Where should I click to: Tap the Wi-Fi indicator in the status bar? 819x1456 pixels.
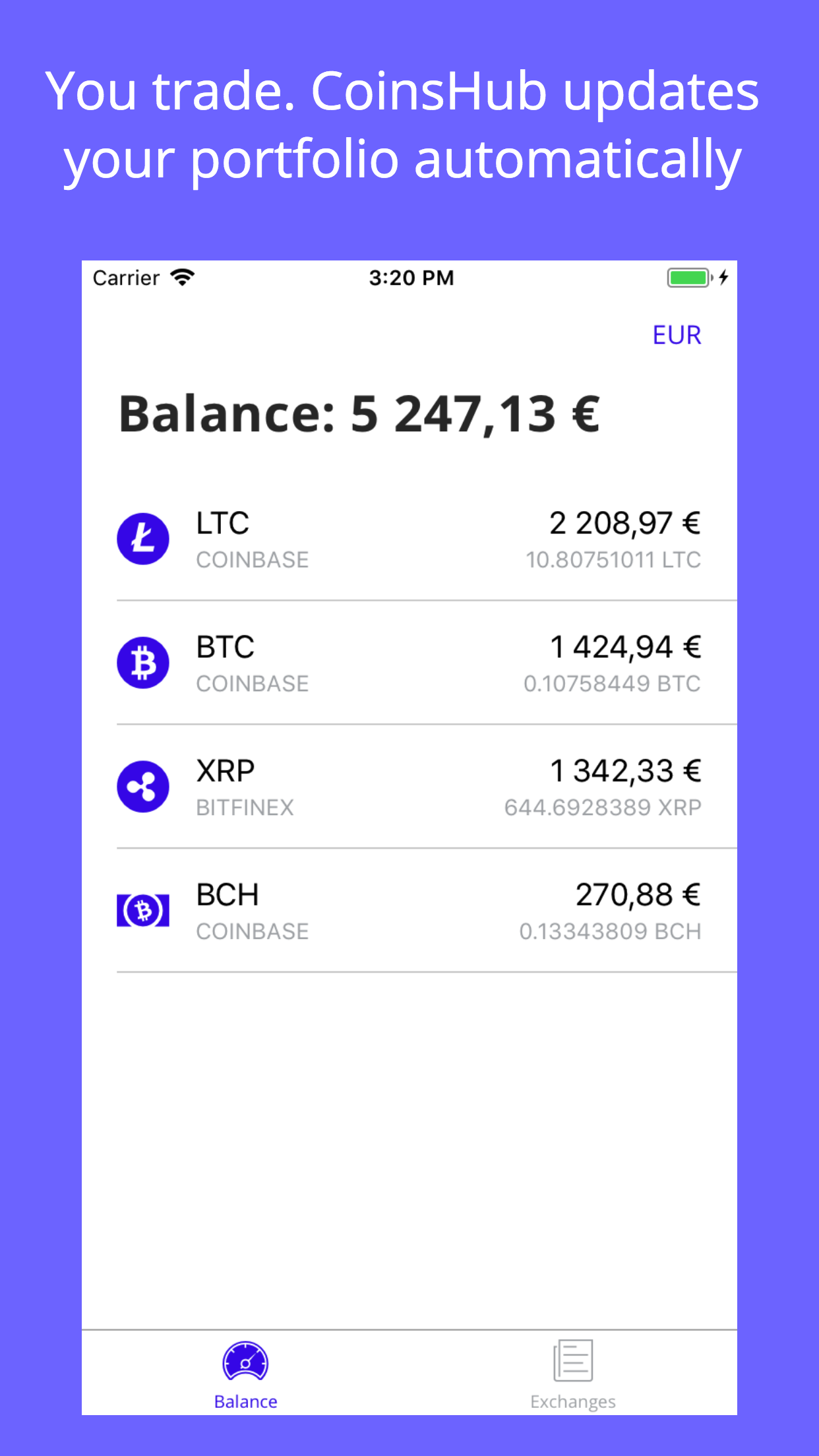click(181, 277)
